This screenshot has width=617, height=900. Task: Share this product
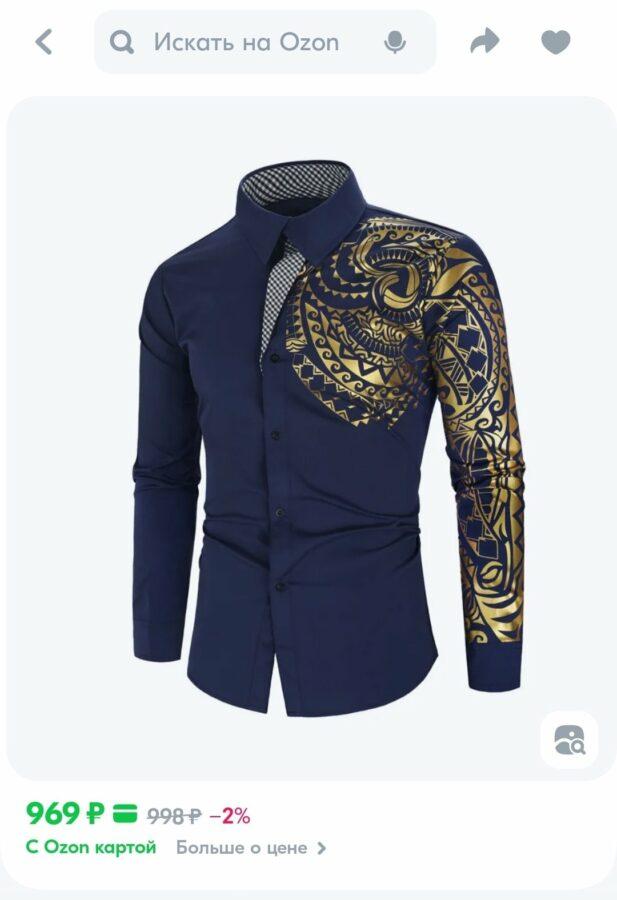pyautogui.click(x=485, y=42)
